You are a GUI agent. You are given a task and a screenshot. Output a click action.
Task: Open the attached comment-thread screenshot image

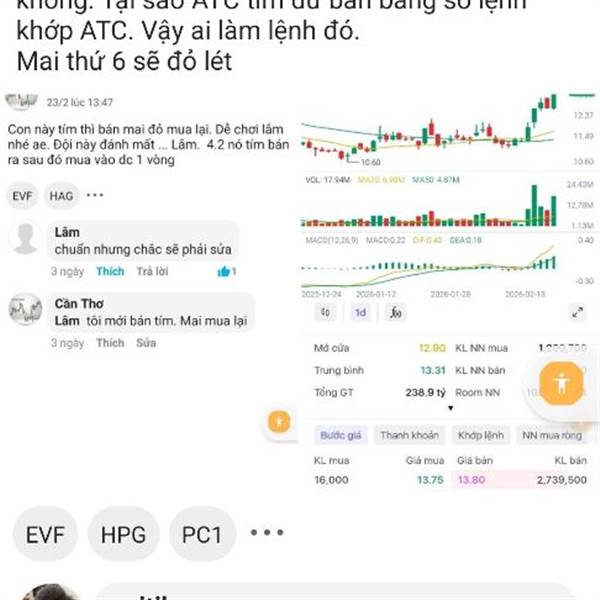[x=149, y=292]
